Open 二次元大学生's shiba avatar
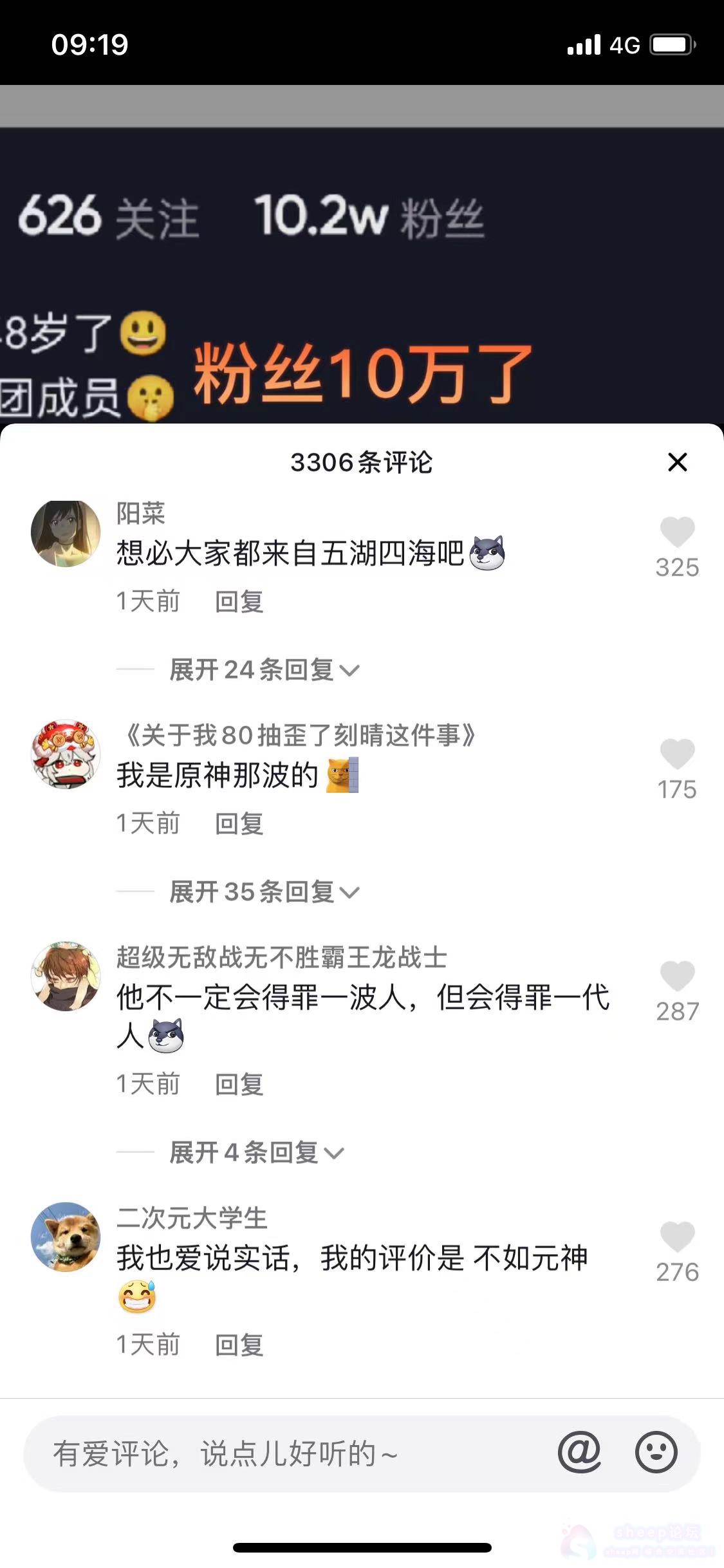This screenshot has height=1568, width=724. coord(66,1237)
